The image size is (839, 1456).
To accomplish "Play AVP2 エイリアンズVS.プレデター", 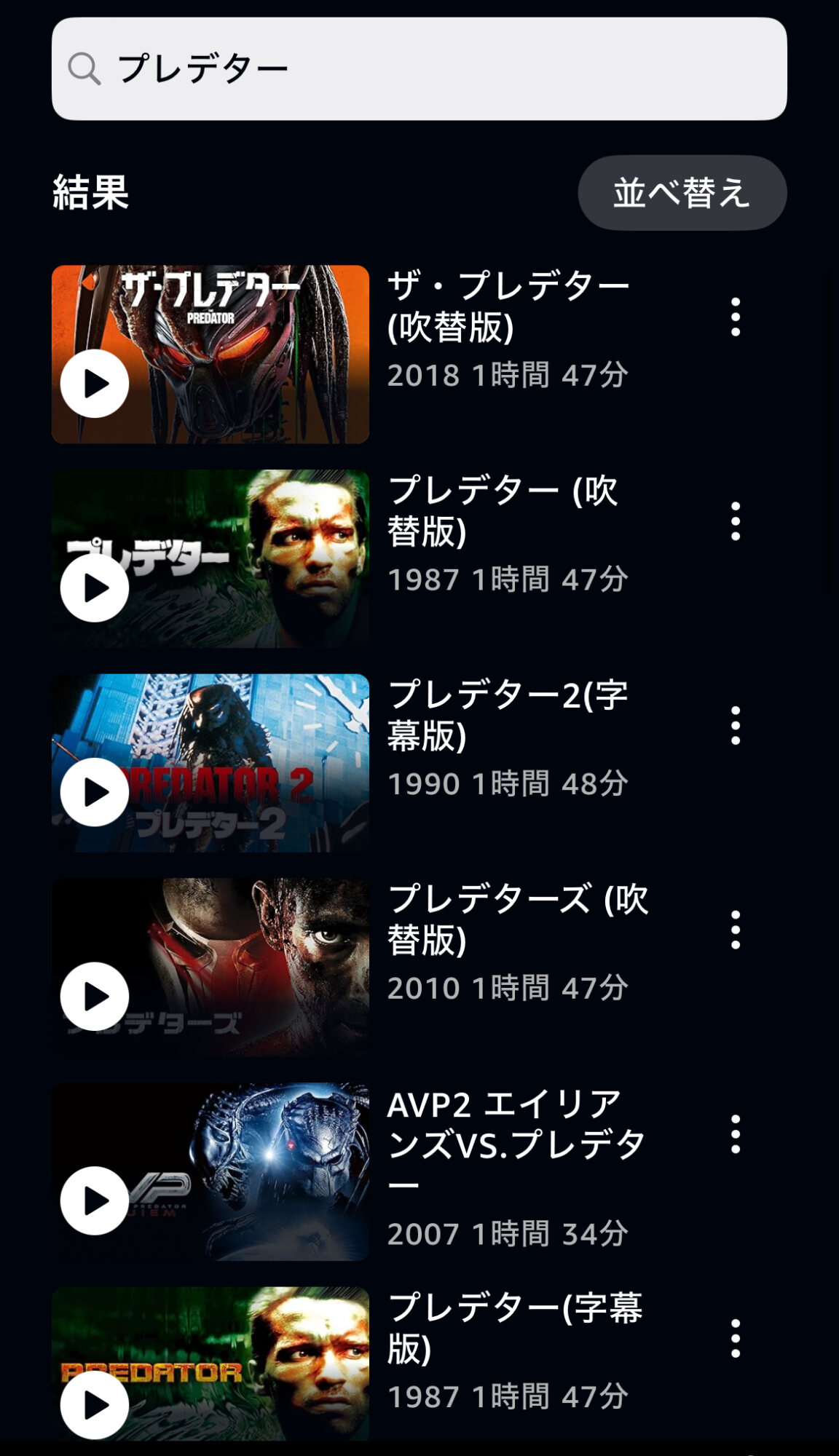I will [95, 1200].
